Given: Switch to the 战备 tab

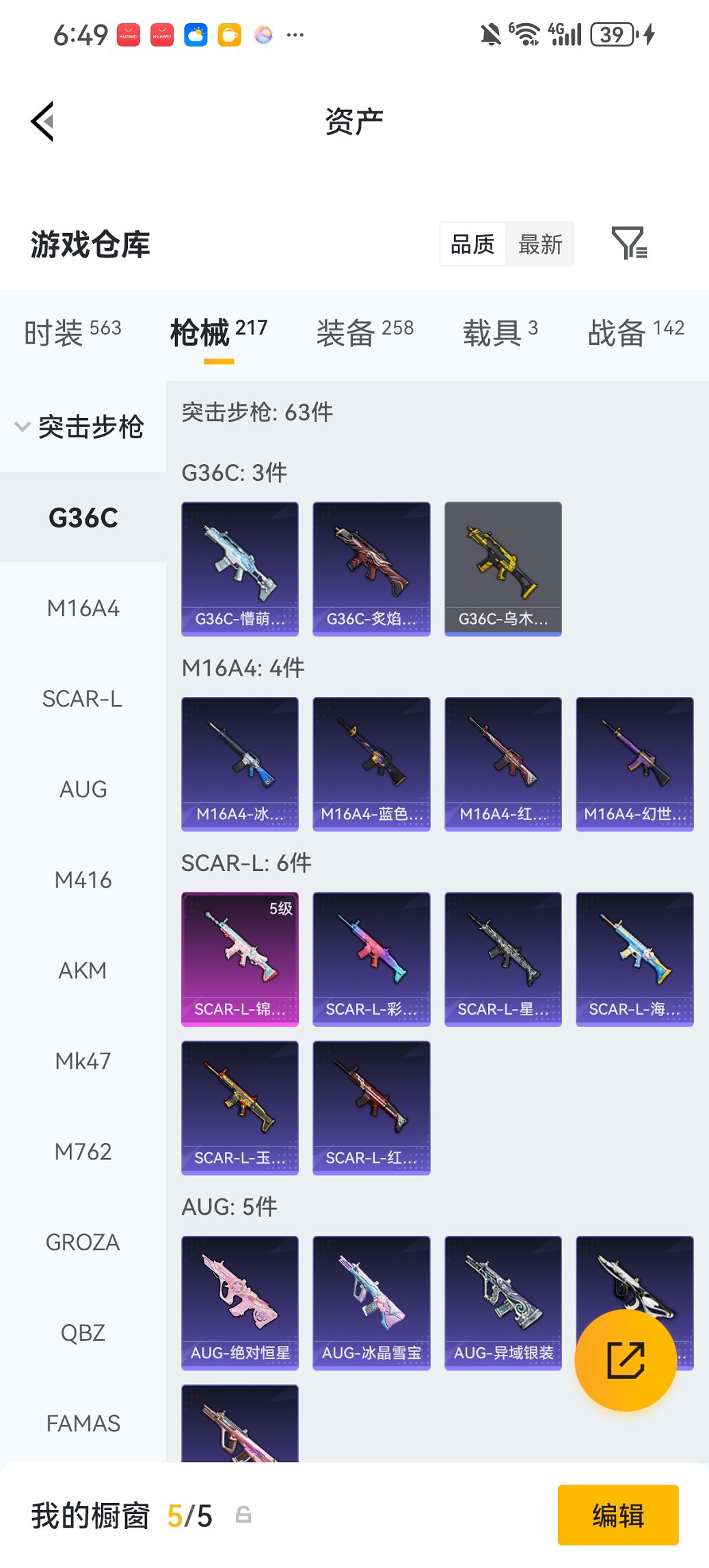Looking at the screenshot, I should click(635, 332).
